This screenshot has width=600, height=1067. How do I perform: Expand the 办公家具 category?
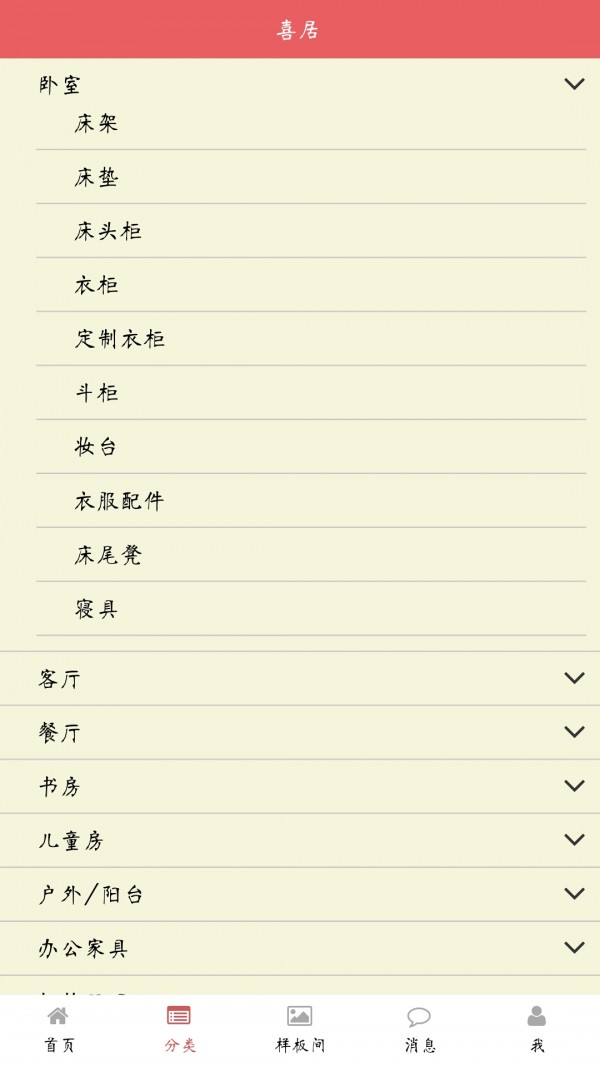(573, 948)
